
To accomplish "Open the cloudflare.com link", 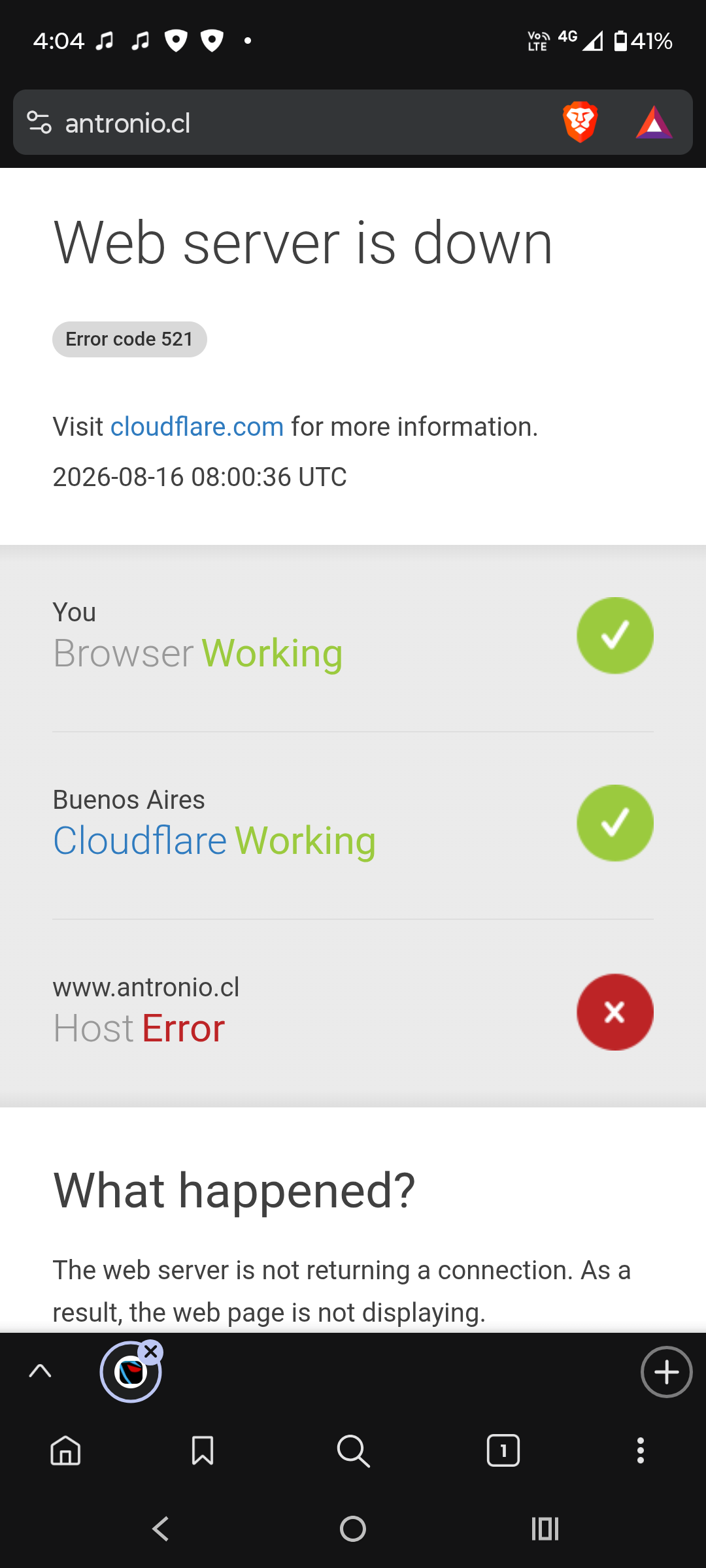I will click(x=197, y=427).
